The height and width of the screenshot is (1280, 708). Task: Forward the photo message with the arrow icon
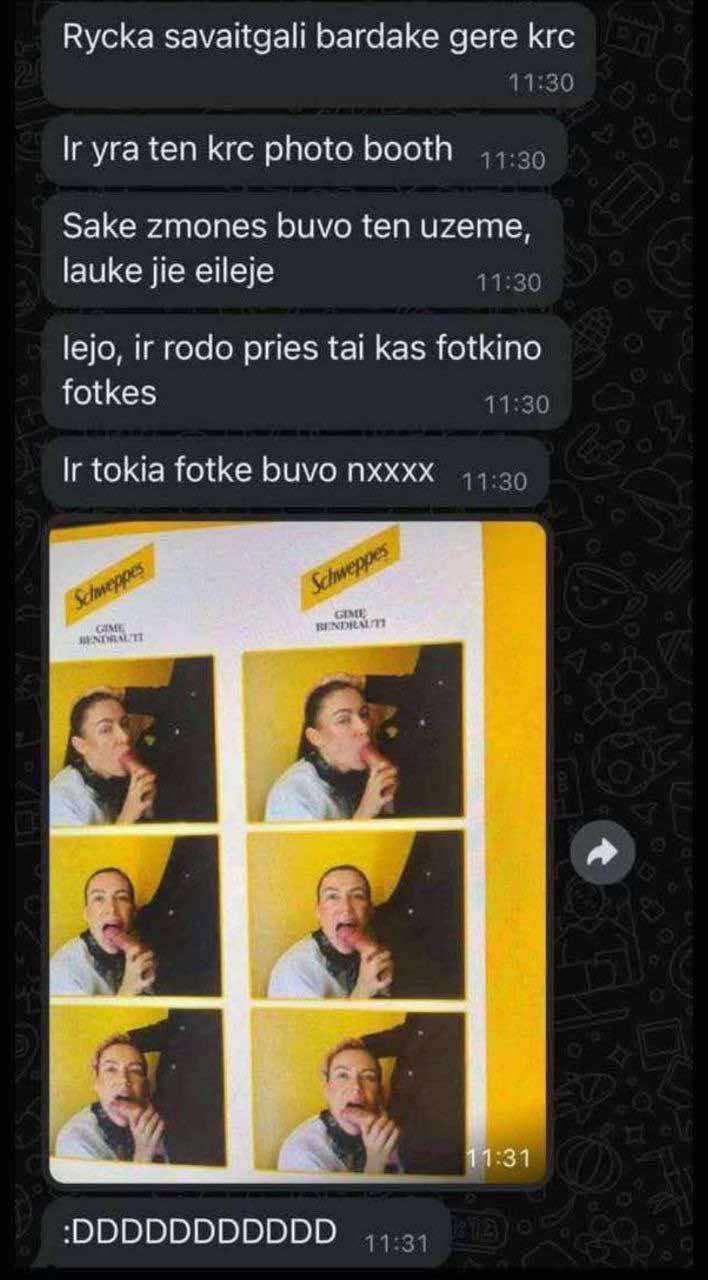(602, 852)
